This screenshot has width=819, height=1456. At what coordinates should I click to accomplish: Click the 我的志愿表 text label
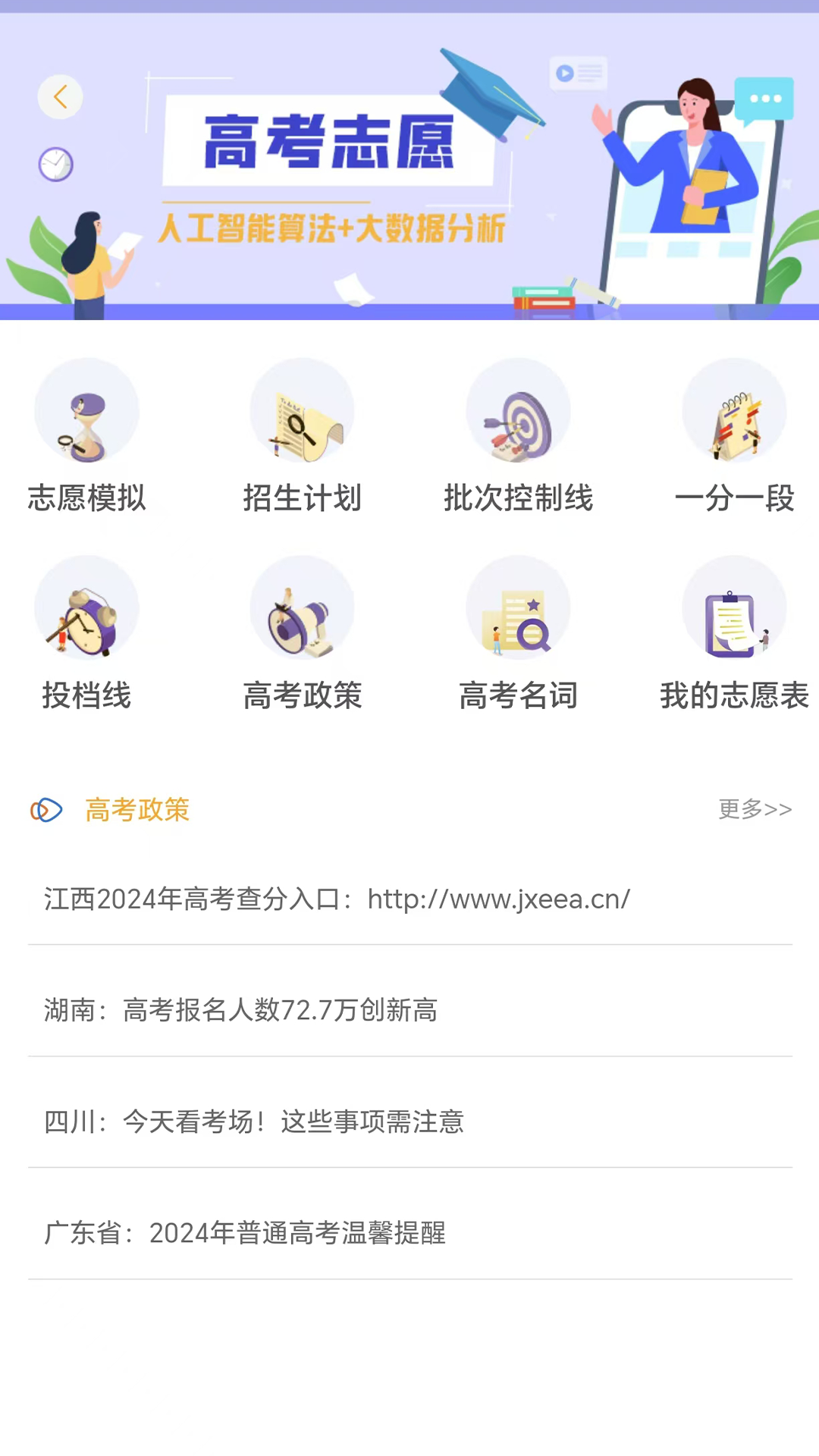(734, 696)
